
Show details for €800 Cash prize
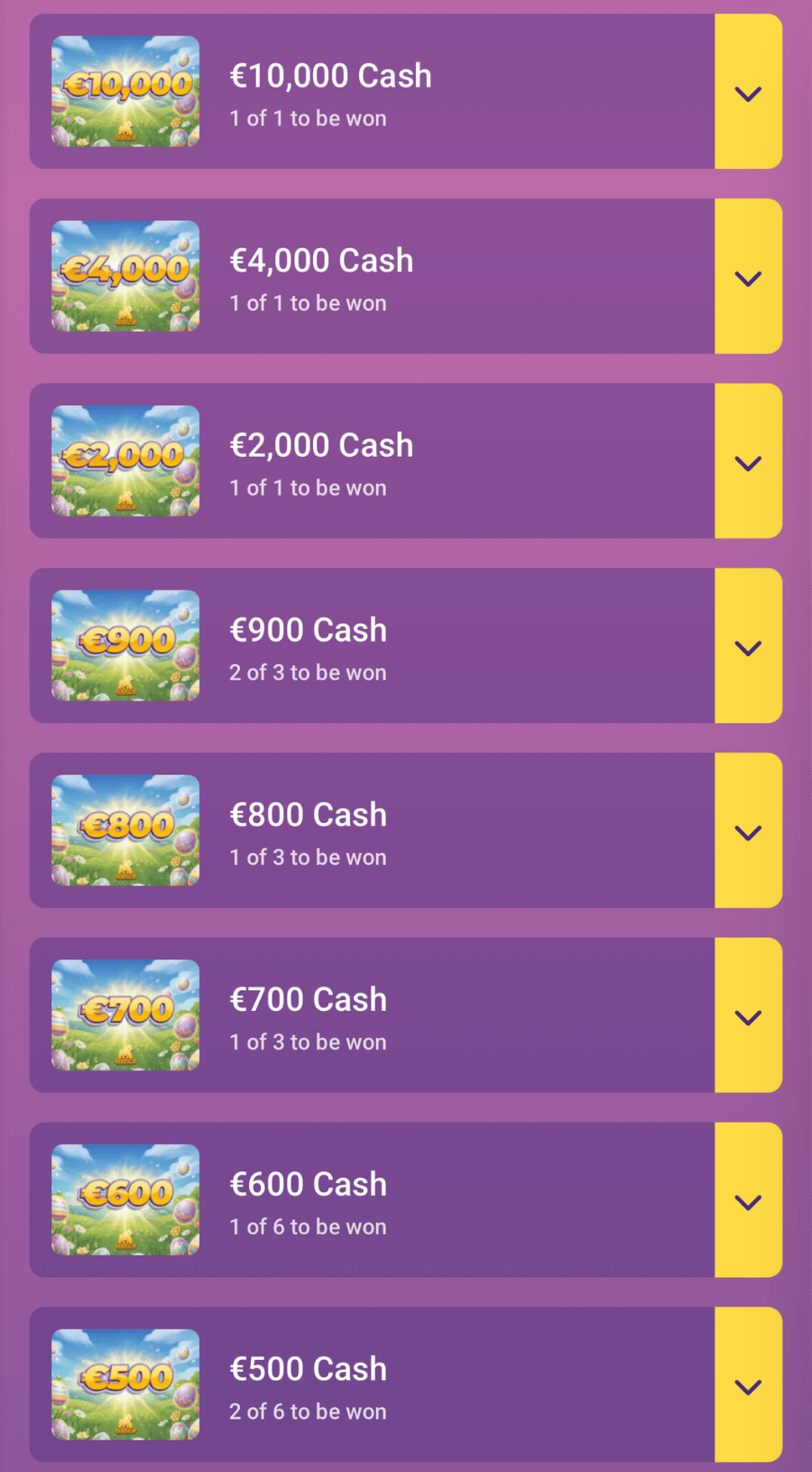pyautogui.click(x=748, y=831)
